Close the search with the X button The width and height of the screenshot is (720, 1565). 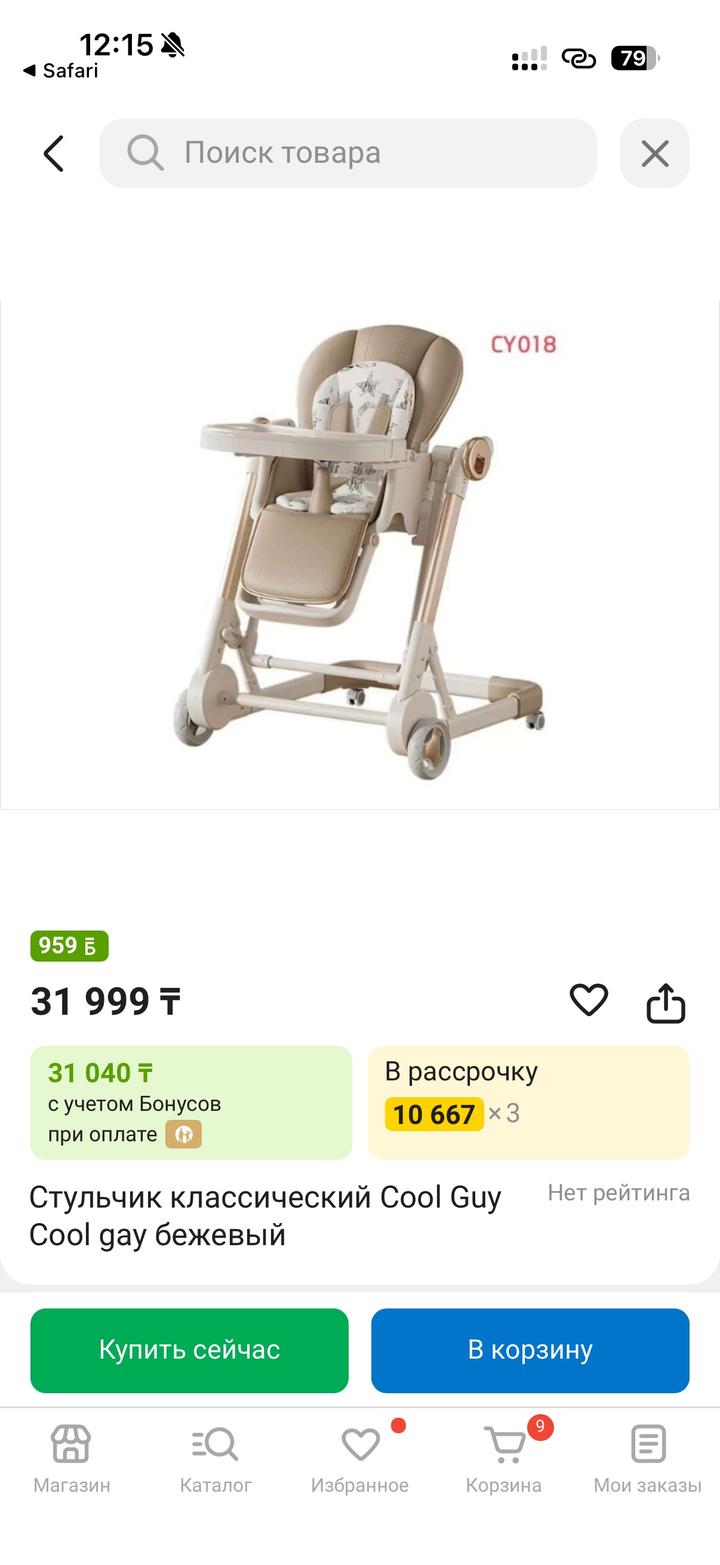[655, 154]
